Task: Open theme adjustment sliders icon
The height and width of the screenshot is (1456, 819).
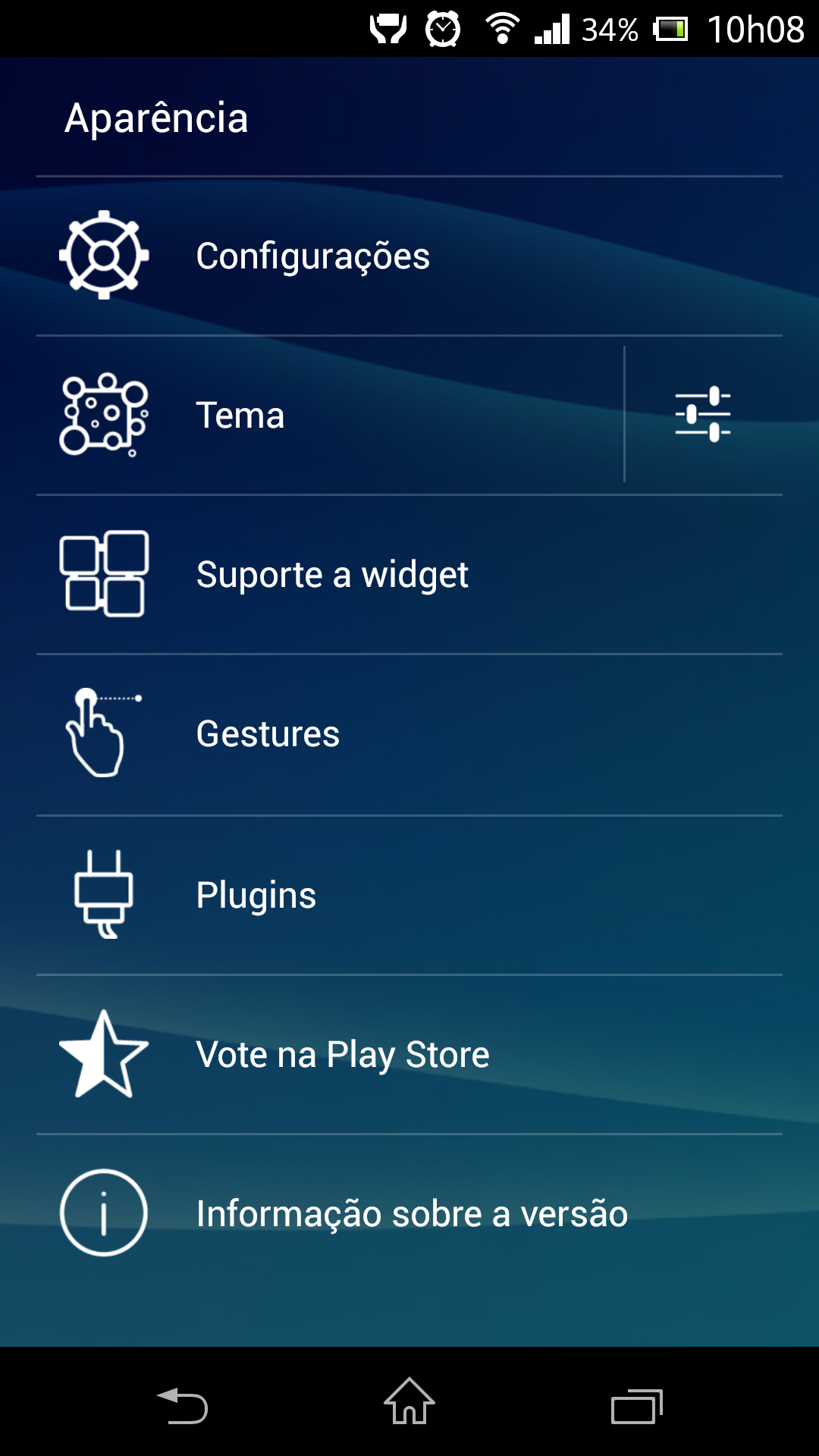Action: 703,414
